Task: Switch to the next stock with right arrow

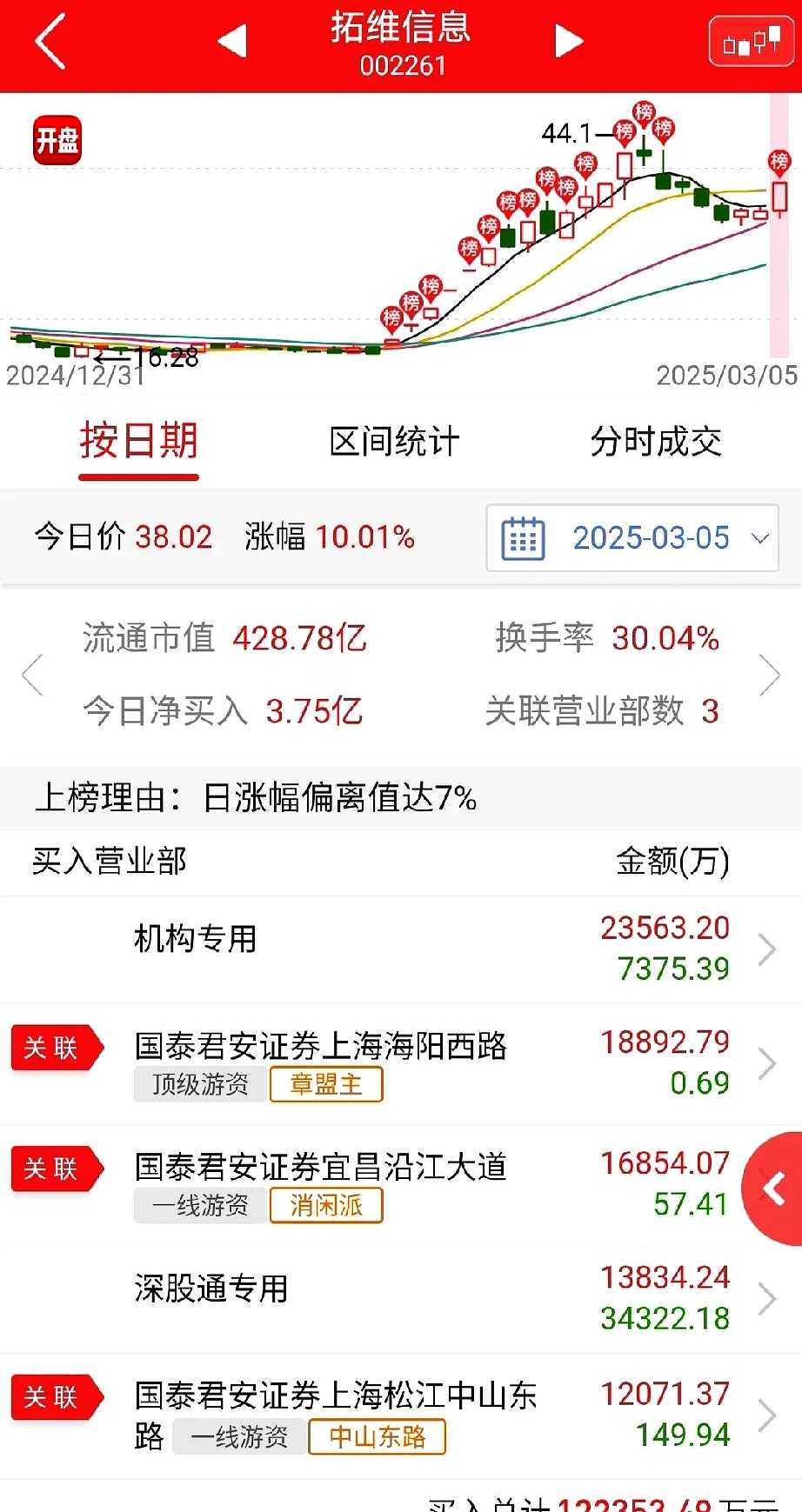Action: pyautogui.click(x=569, y=41)
